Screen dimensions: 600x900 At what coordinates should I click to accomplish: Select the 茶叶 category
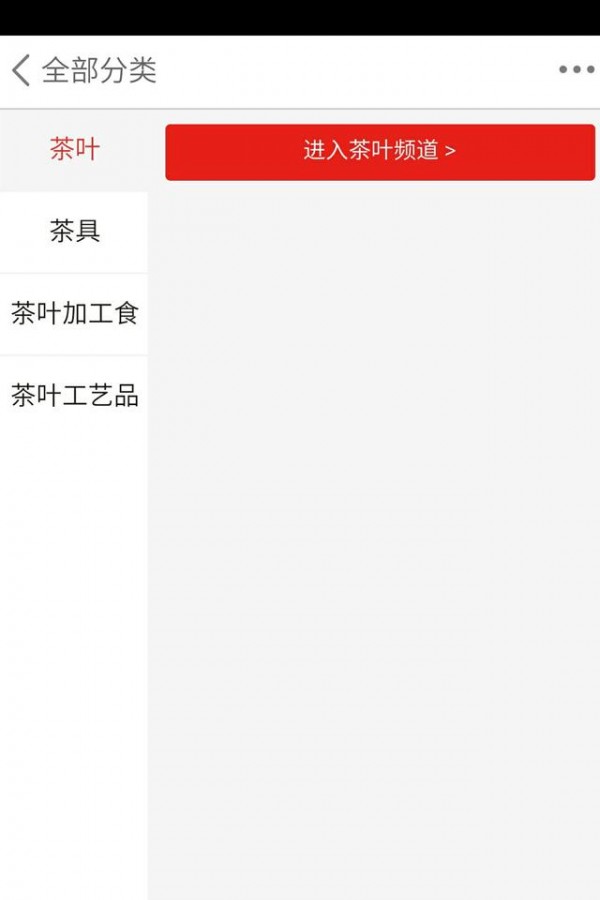click(75, 150)
